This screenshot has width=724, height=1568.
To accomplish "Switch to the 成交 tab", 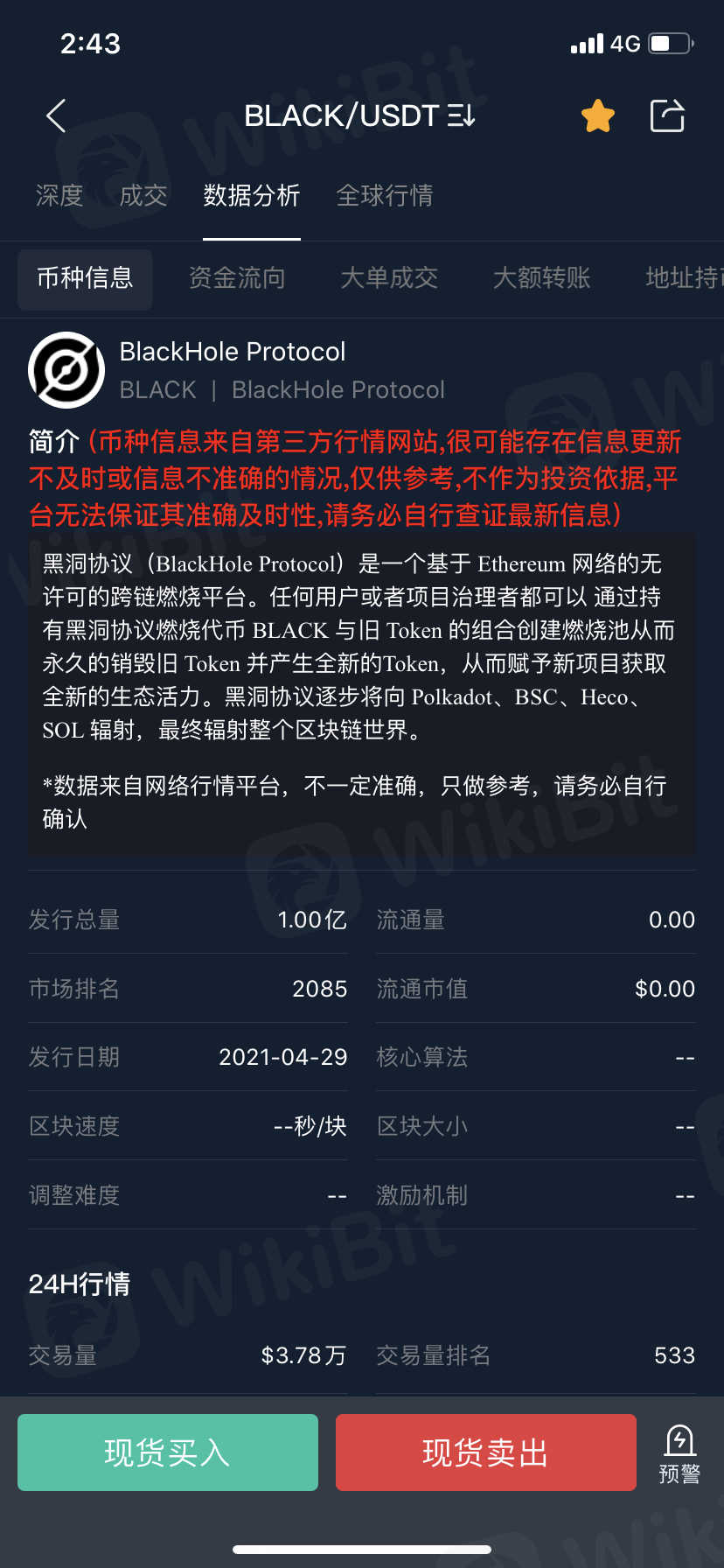I will [x=143, y=195].
